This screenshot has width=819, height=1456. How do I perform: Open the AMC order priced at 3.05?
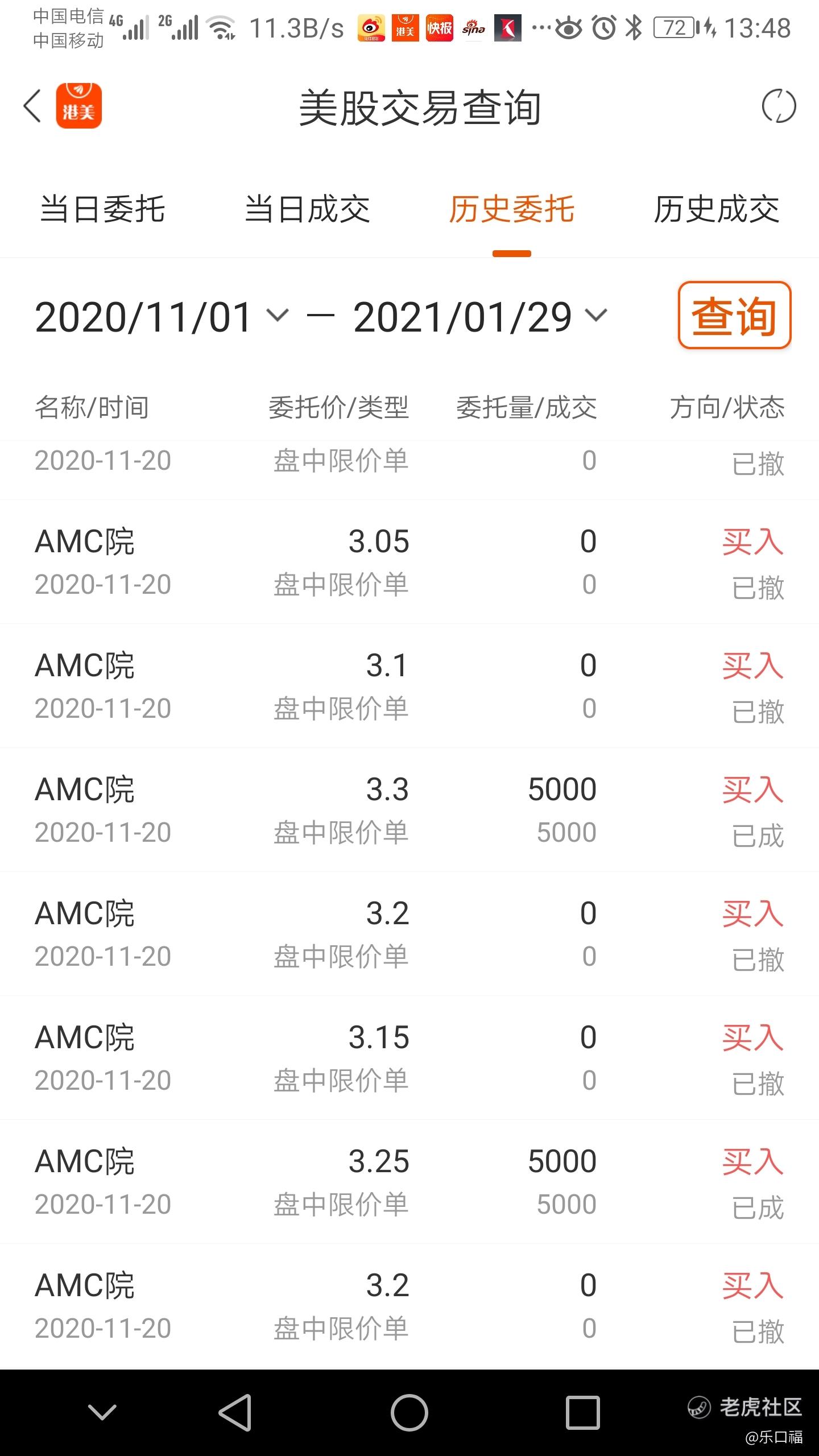tap(409, 562)
